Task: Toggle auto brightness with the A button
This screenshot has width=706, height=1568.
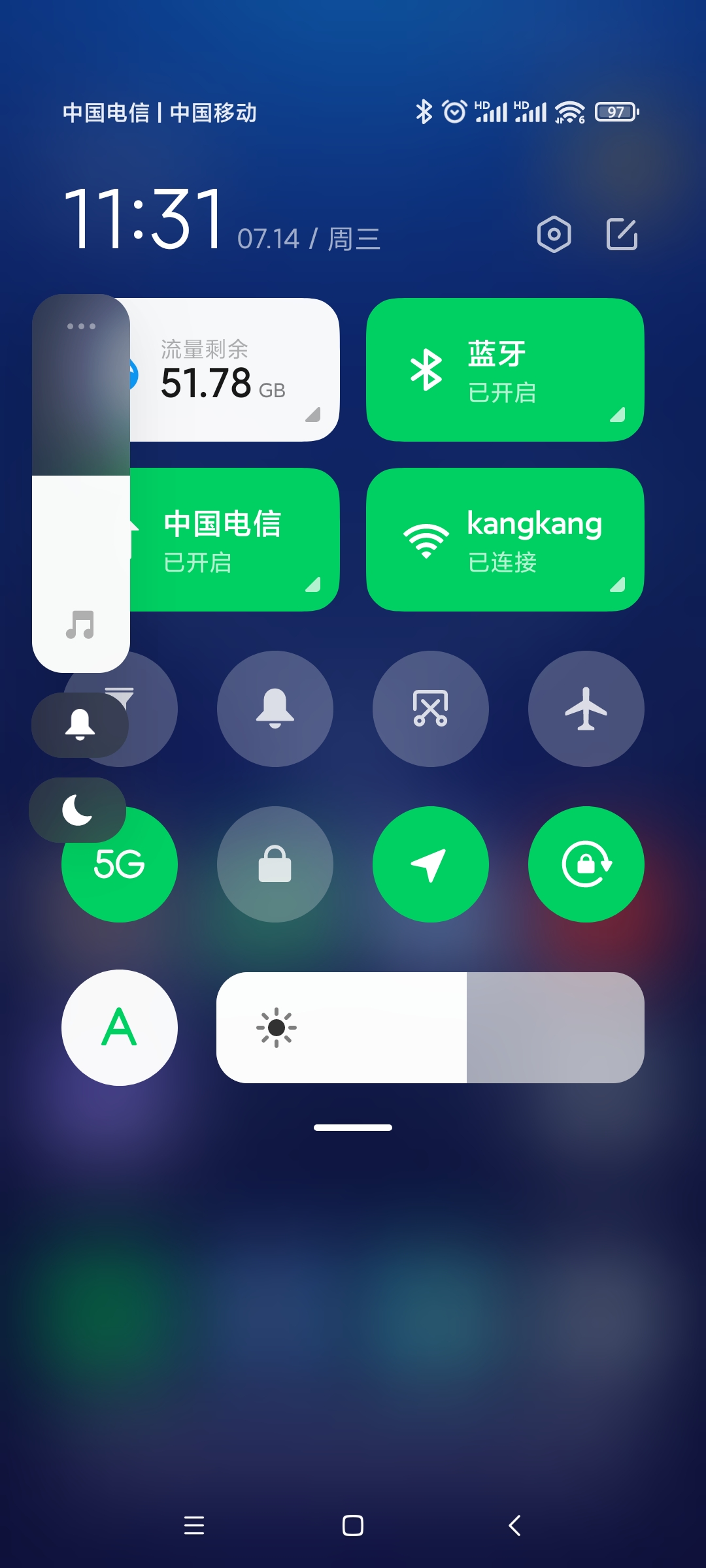Action: tap(120, 1028)
